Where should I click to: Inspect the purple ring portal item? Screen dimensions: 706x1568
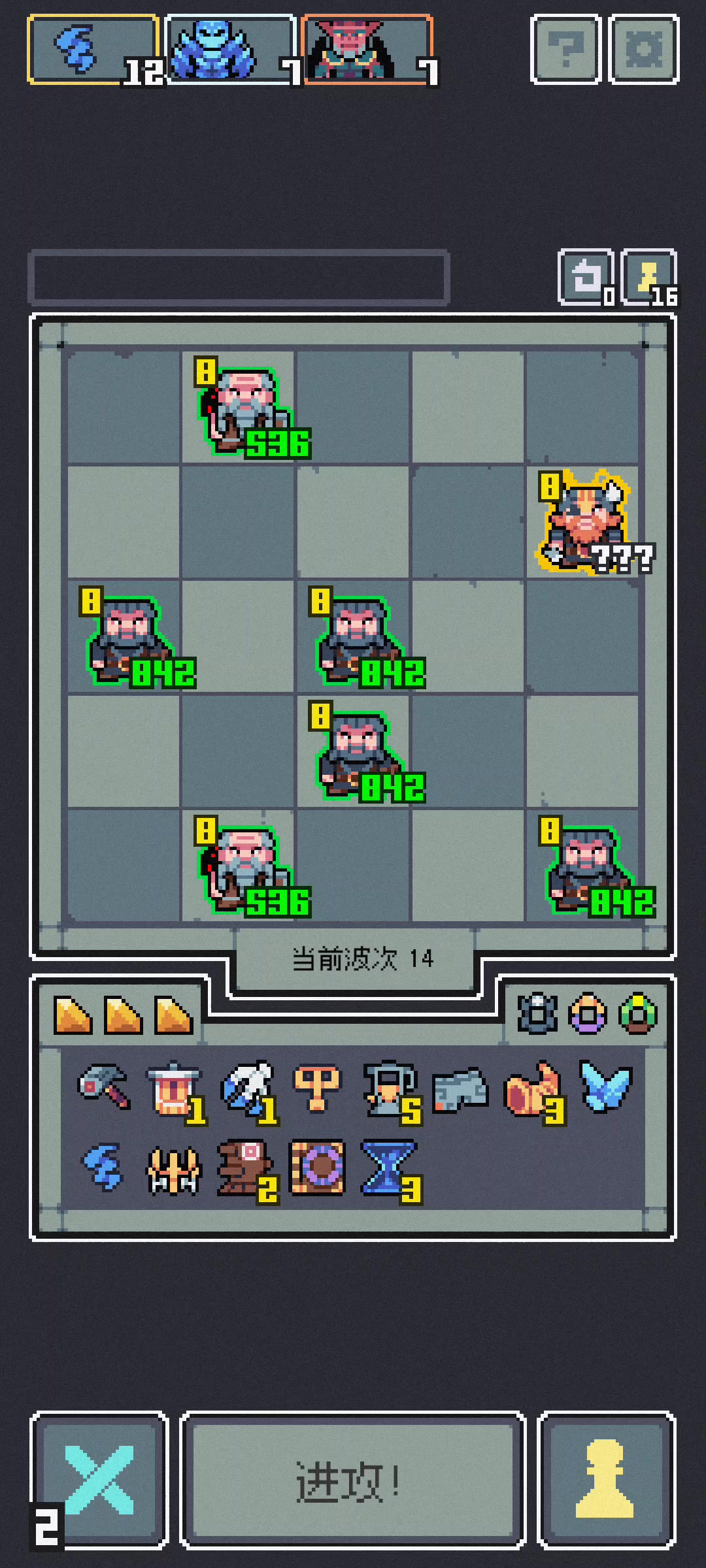[317, 1168]
